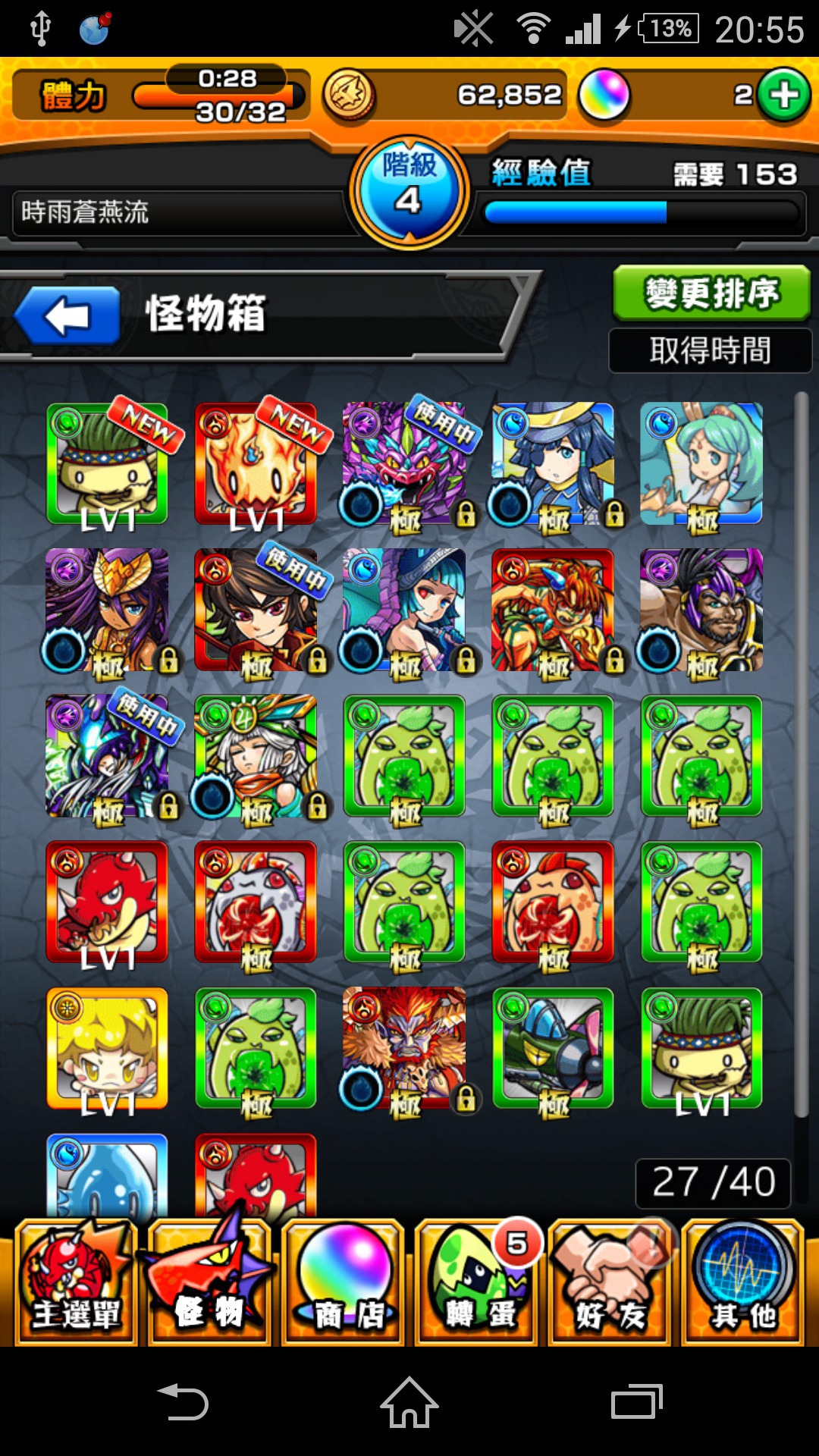Select the green fighter plane monster
This screenshot has width=819, height=1456.
(552, 1049)
